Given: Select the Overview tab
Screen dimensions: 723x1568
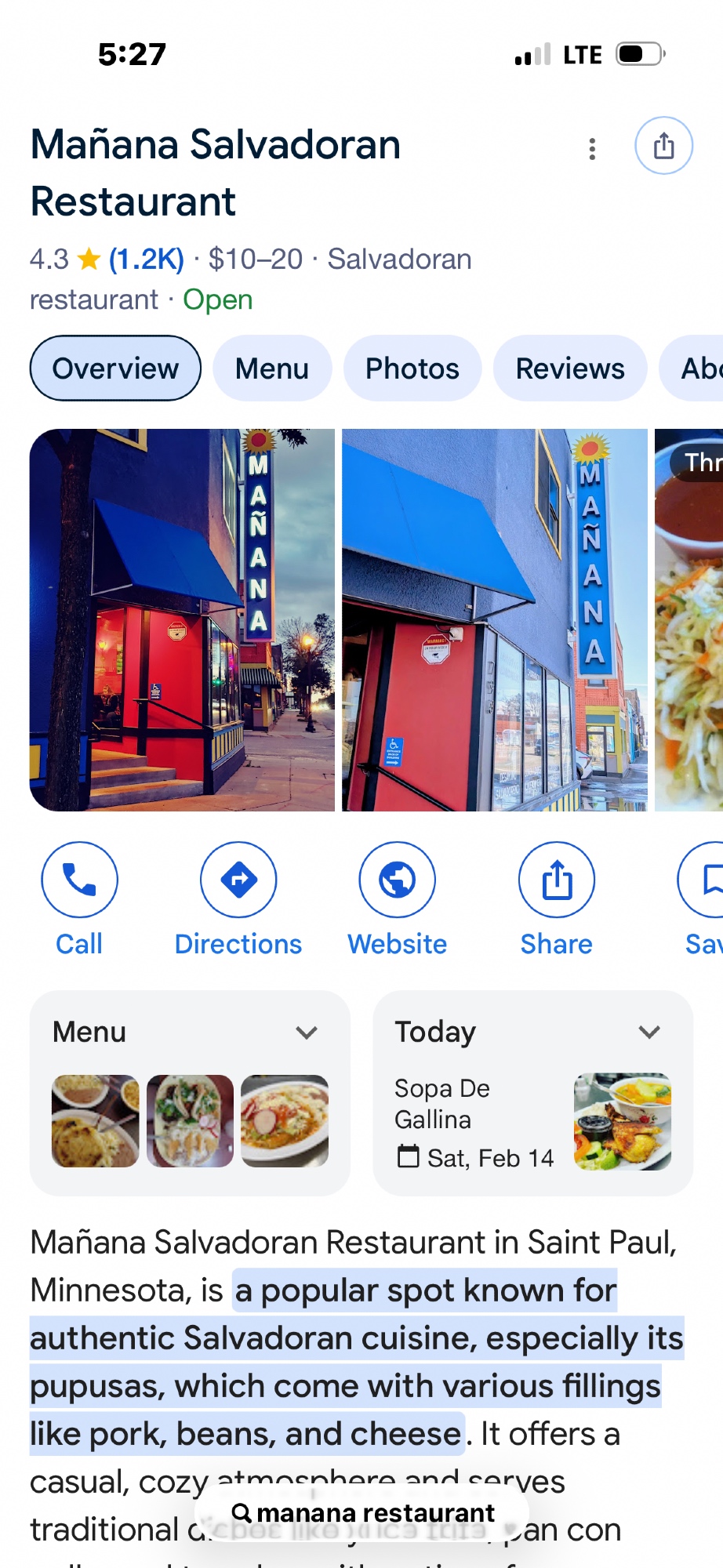Looking at the screenshot, I should click(115, 368).
